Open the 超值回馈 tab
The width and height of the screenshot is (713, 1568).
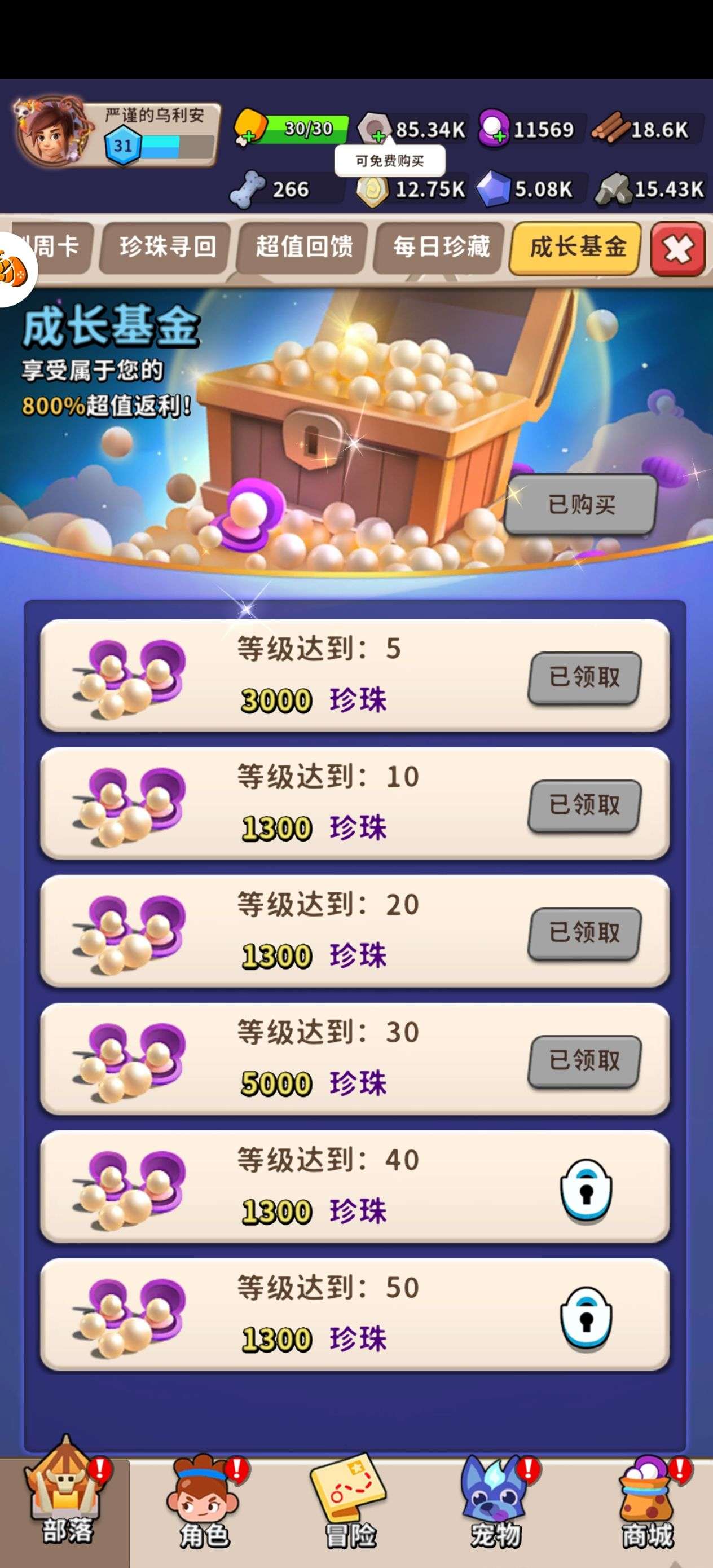click(304, 248)
